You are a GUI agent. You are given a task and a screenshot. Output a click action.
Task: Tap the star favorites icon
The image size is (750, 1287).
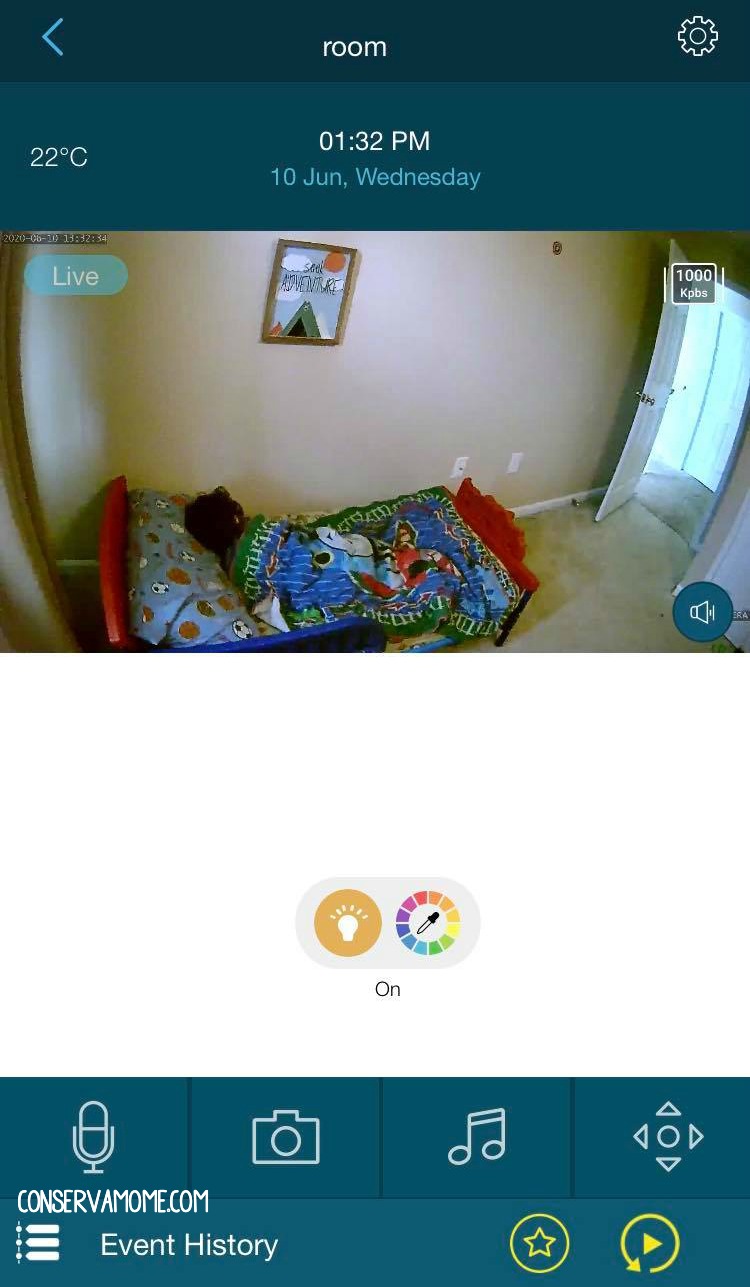[x=540, y=1243]
